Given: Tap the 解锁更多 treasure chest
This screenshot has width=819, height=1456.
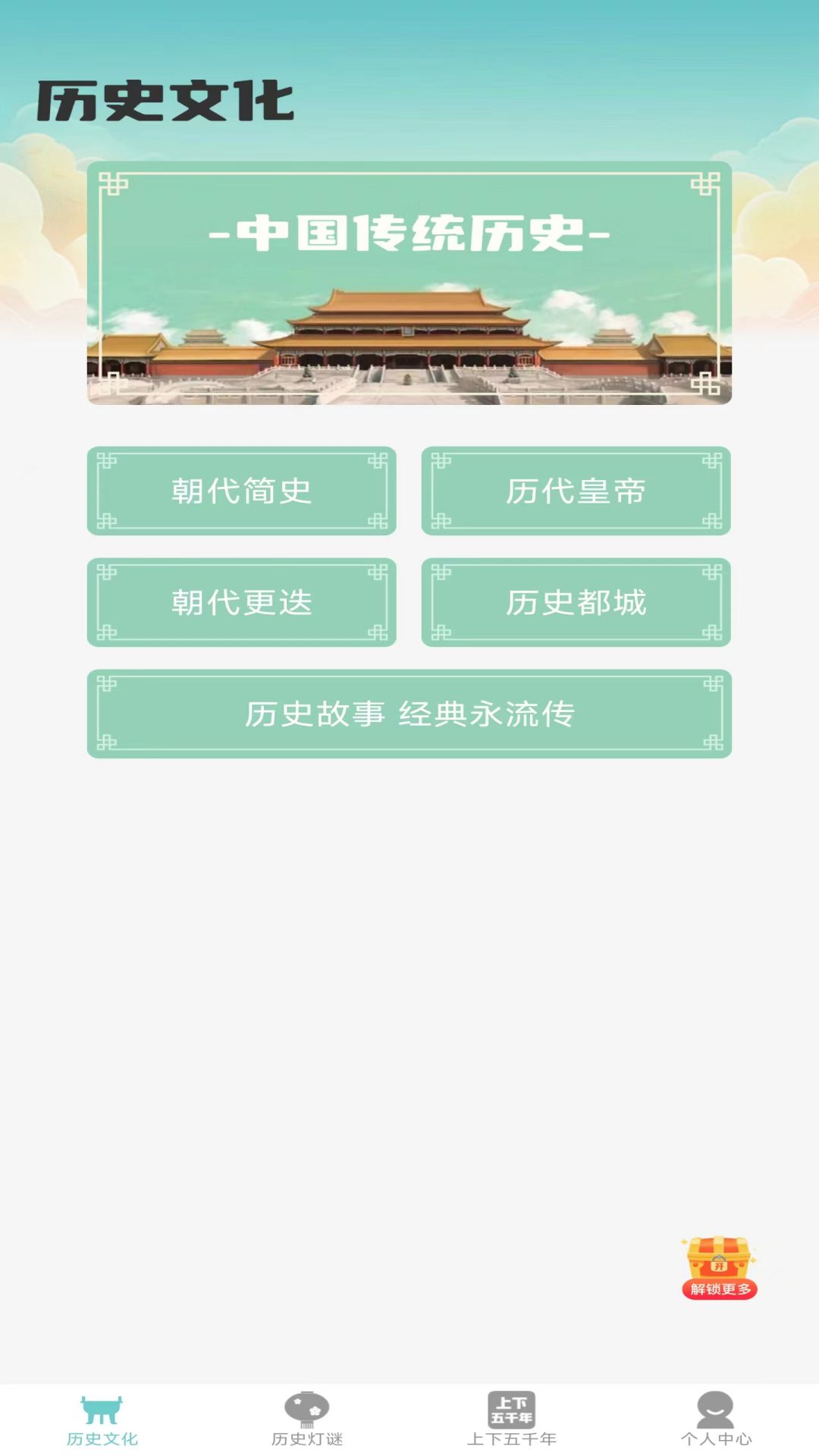Looking at the screenshot, I should click(x=719, y=1268).
